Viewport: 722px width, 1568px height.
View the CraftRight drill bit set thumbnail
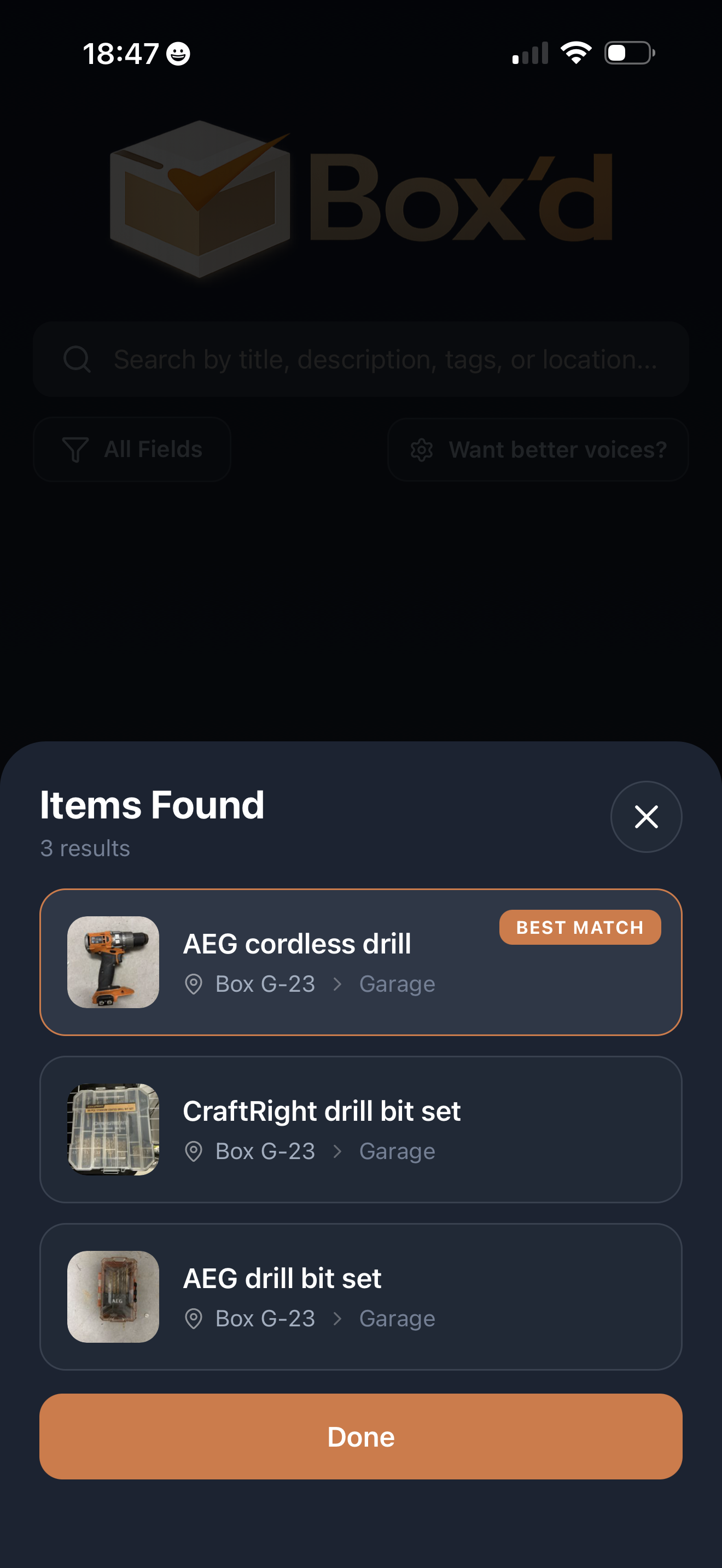114,1129
